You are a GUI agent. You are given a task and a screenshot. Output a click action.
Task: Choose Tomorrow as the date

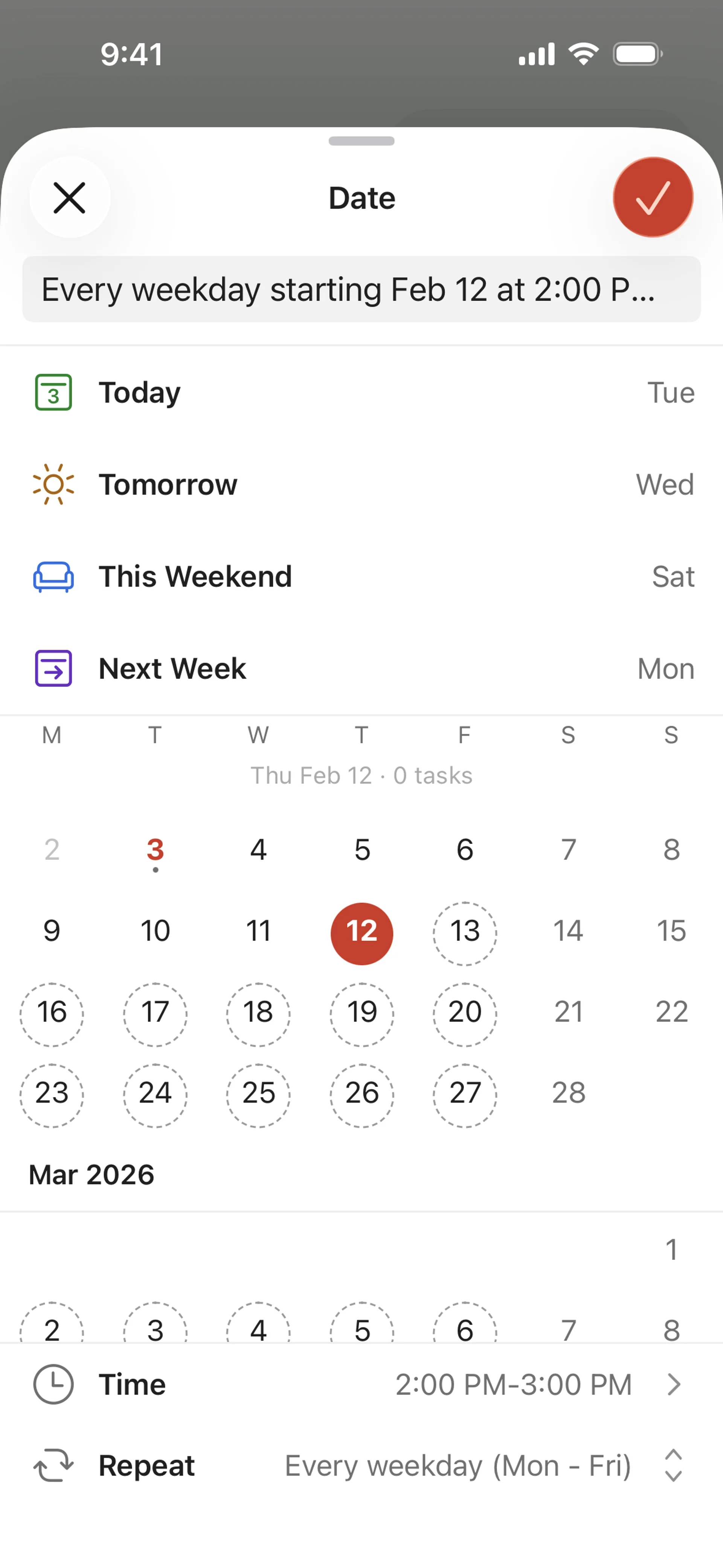click(x=361, y=484)
